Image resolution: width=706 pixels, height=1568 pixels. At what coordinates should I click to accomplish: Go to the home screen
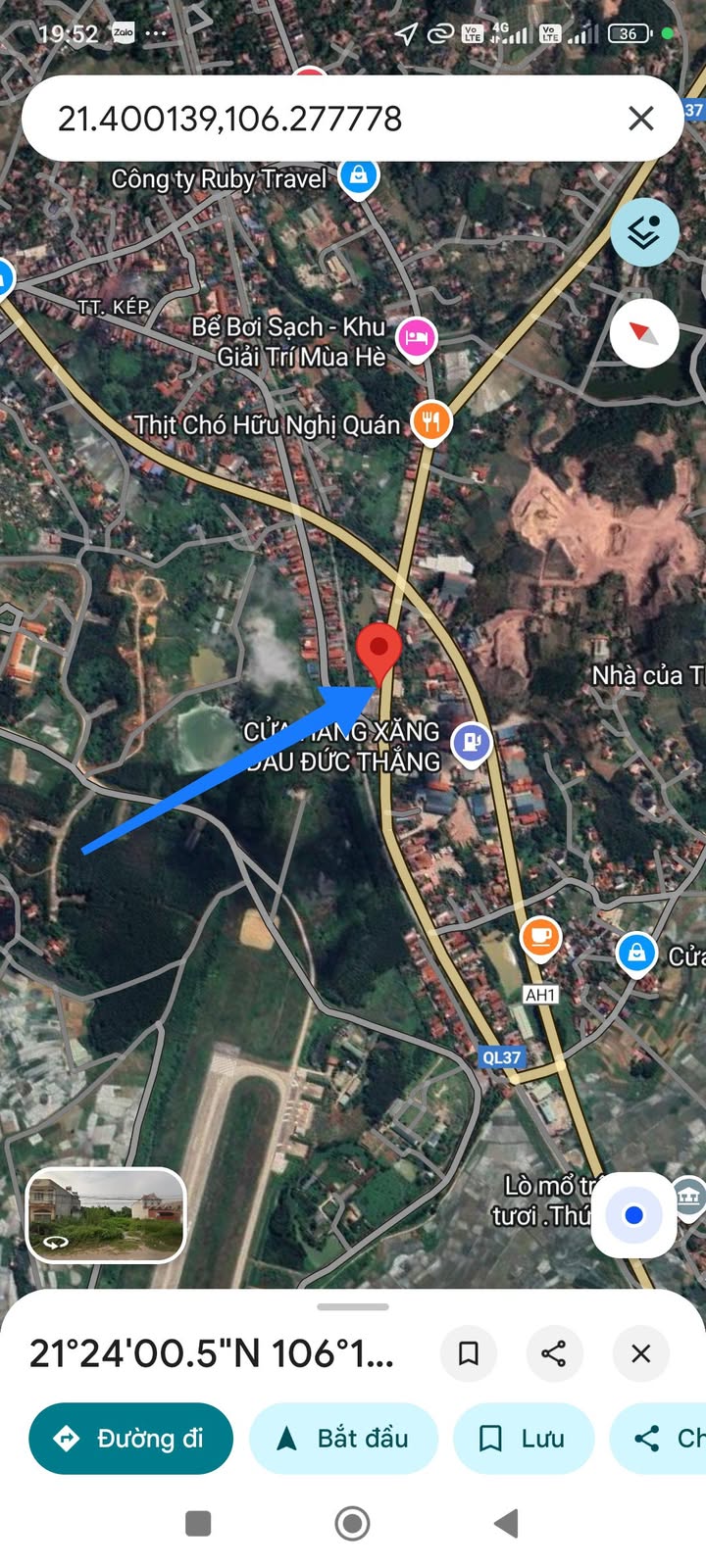(x=352, y=1523)
